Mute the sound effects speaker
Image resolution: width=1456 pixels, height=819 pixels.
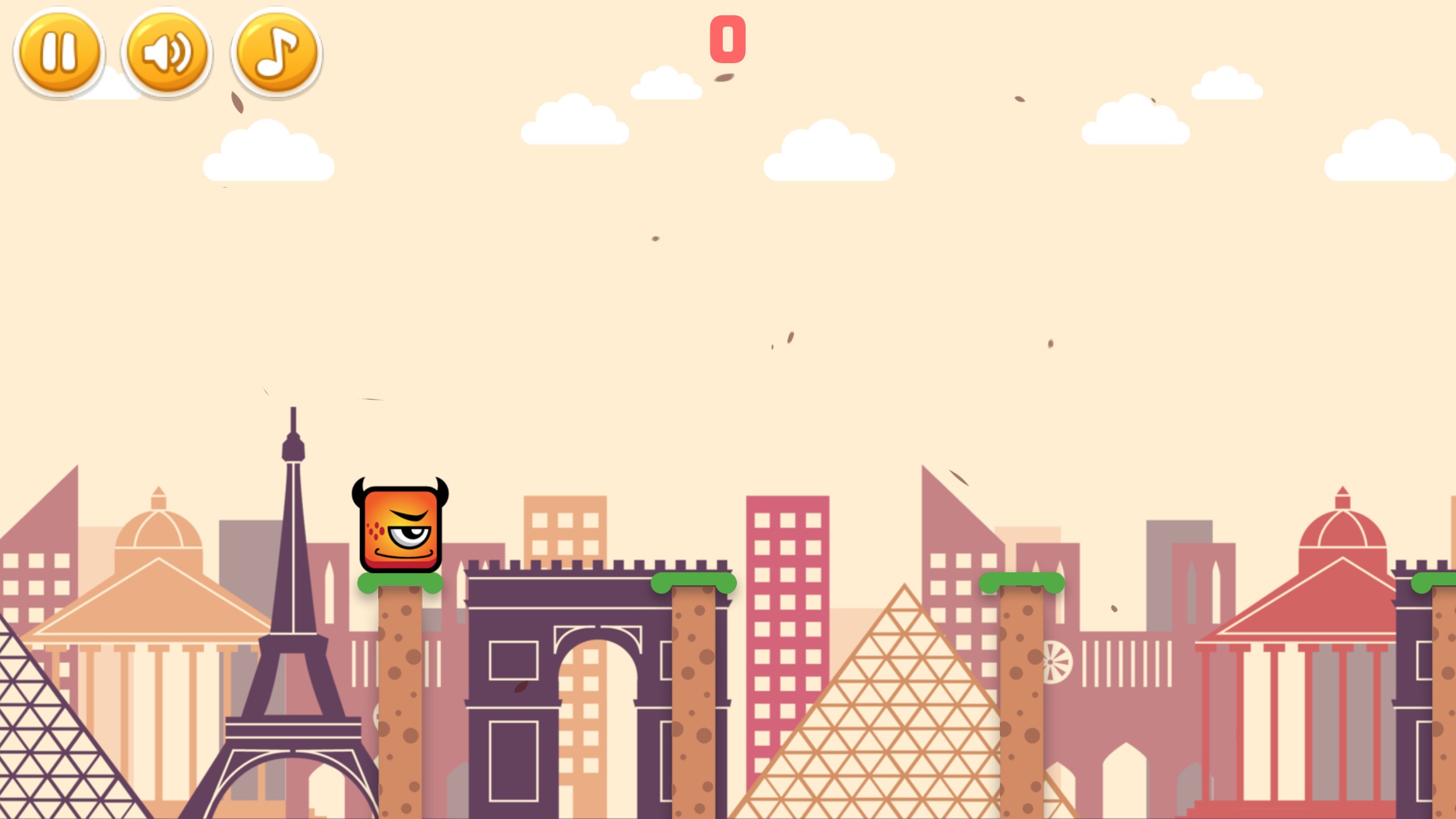(167, 52)
